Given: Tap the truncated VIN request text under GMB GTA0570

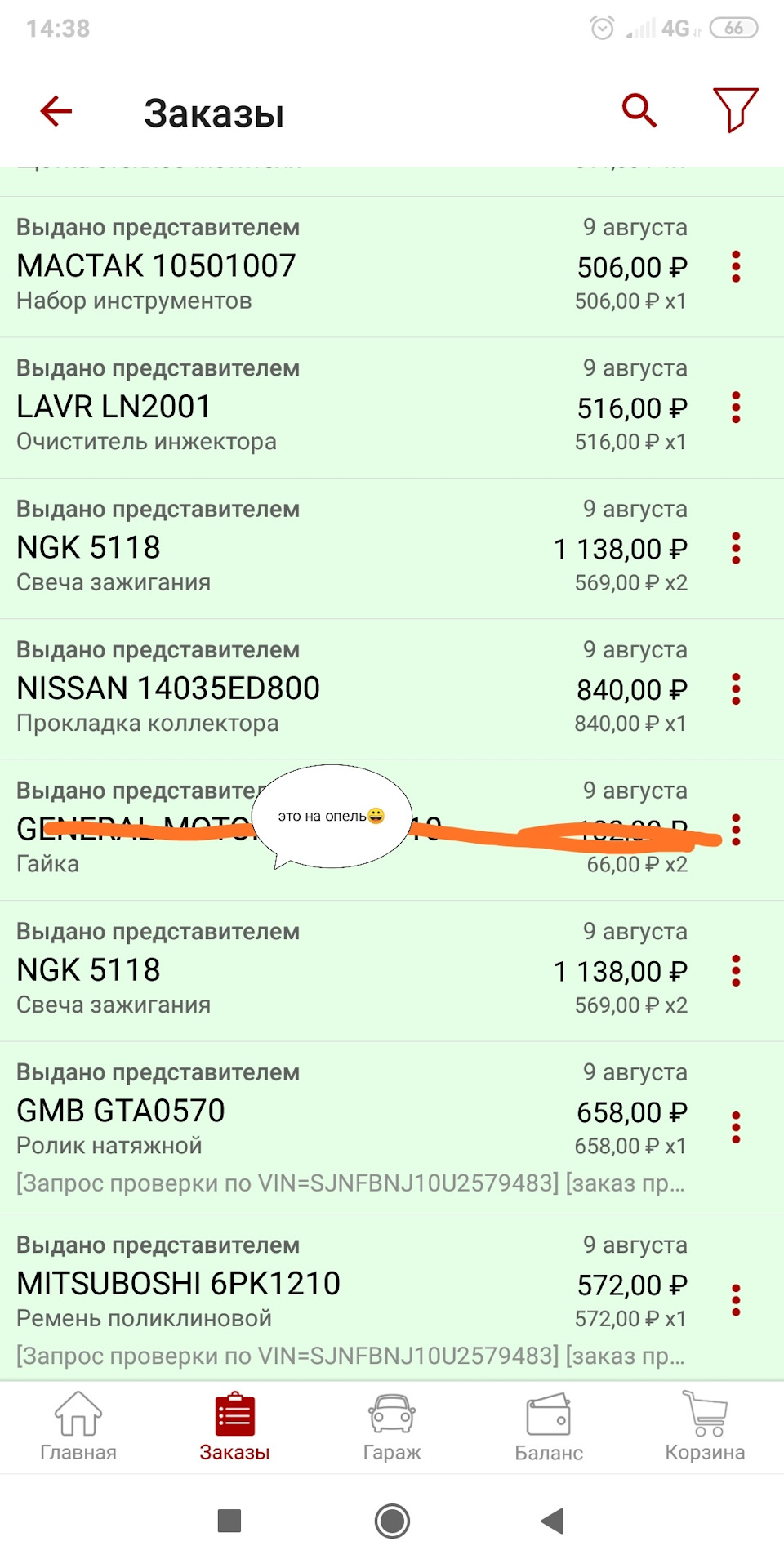Looking at the screenshot, I should pyautogui.click(x=350, y=1183).
